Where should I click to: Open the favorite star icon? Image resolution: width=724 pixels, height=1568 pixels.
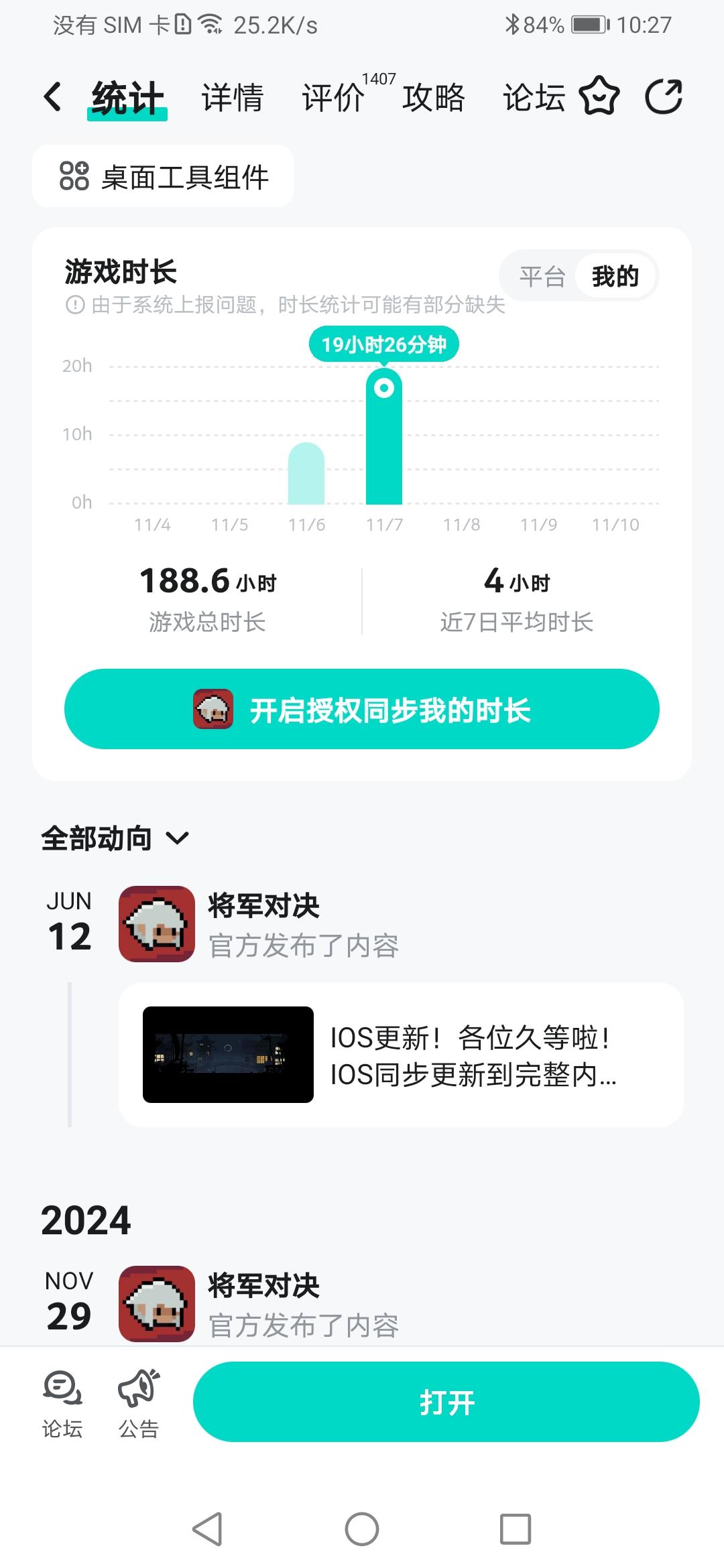pos(600,97)
